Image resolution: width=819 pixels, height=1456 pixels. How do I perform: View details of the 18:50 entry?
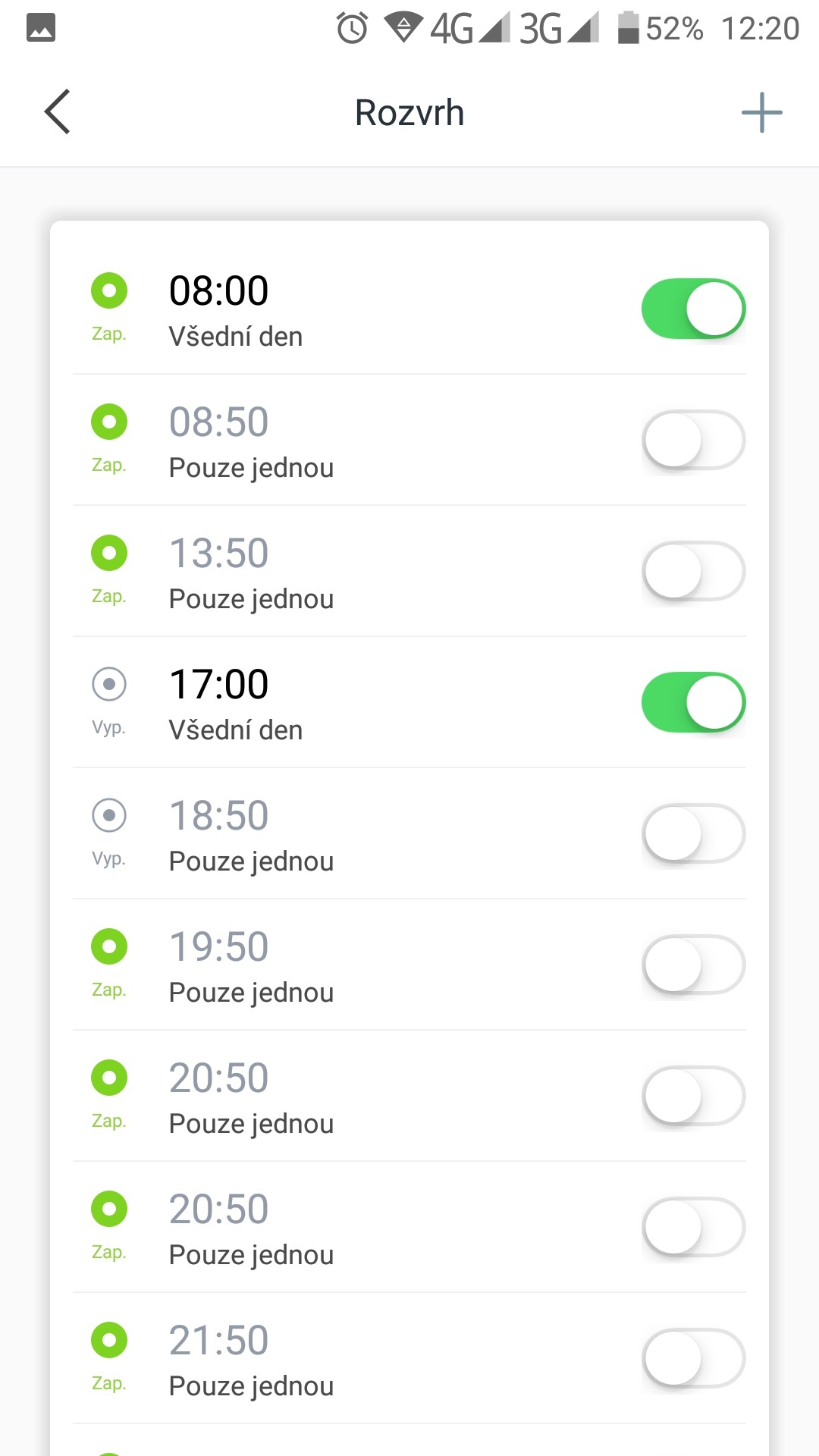coord(341,834)
